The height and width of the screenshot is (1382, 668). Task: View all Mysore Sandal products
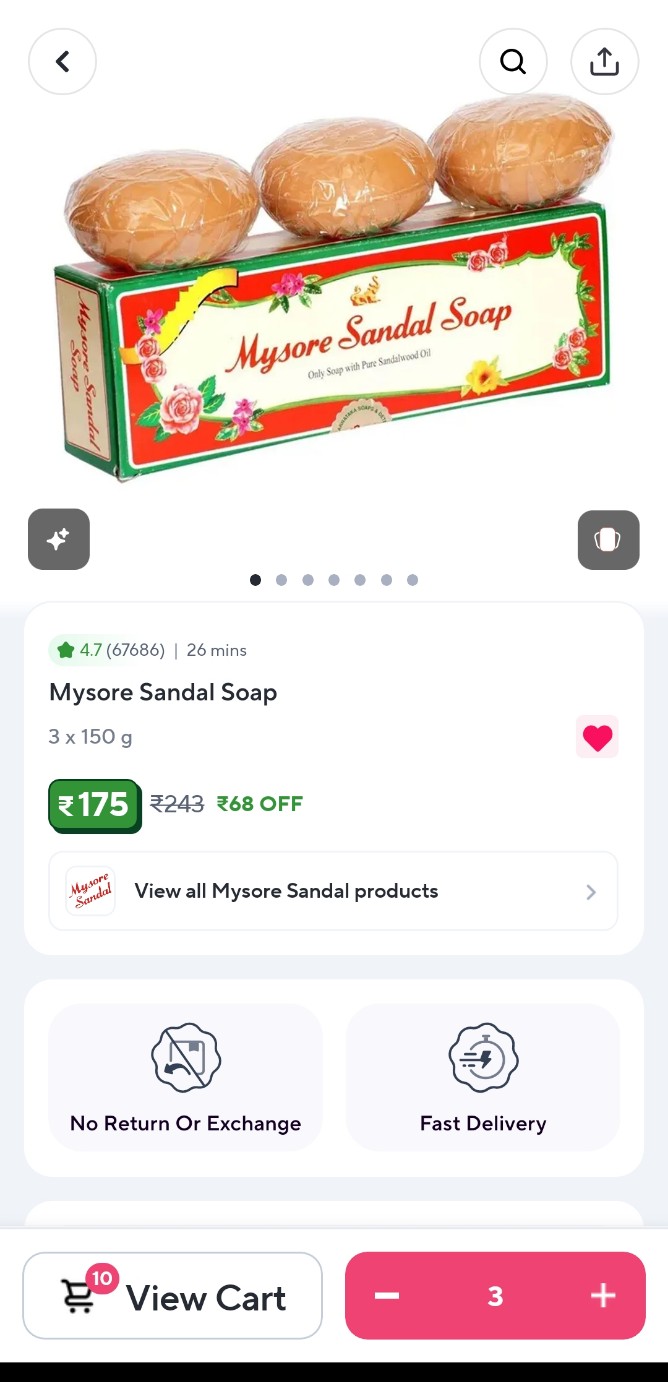click(x=333, y=891)
